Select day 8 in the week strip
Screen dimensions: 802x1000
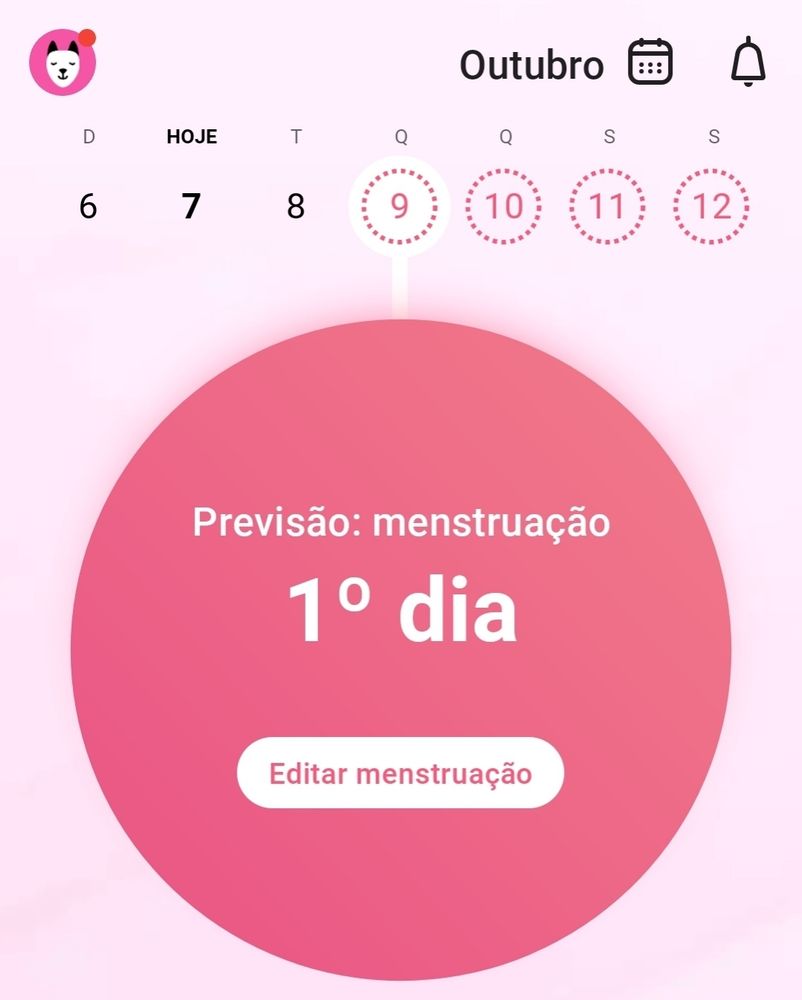click(x=295, y=207)
